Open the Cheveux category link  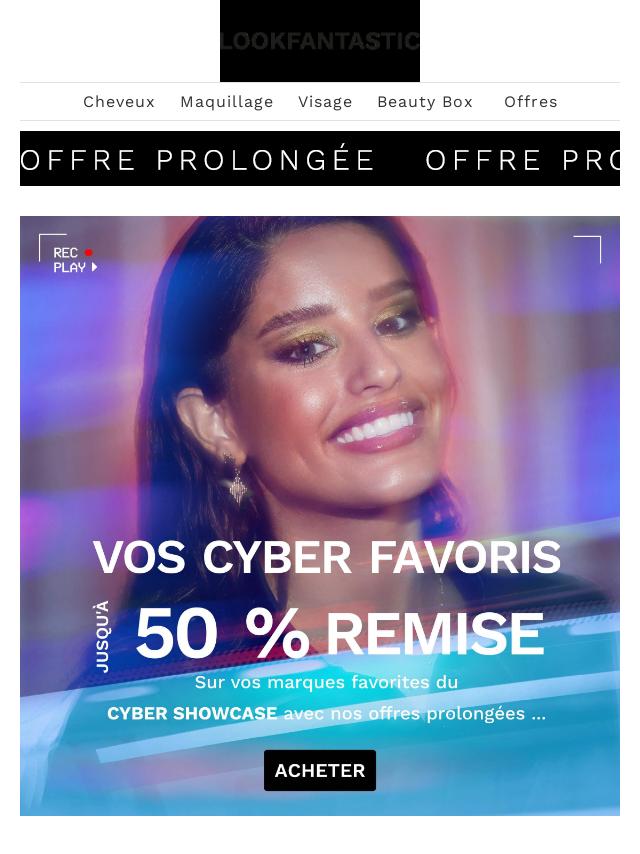(x=119, y=102)
